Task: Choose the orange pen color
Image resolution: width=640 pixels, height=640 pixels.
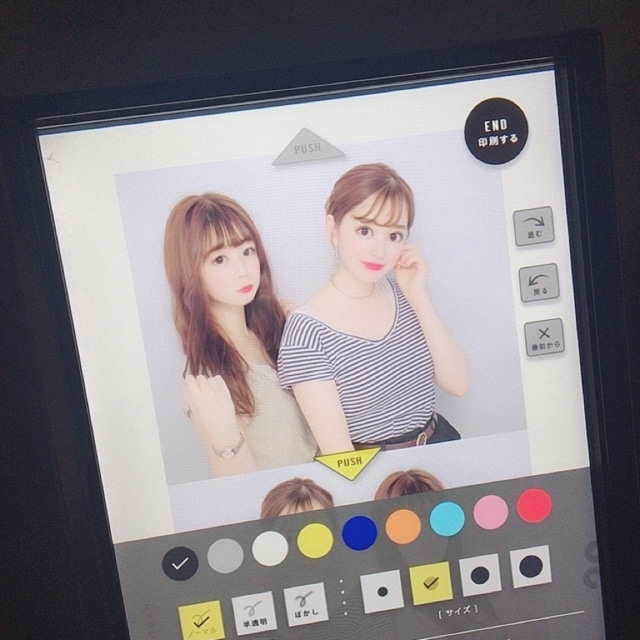Action: [403, 526]
